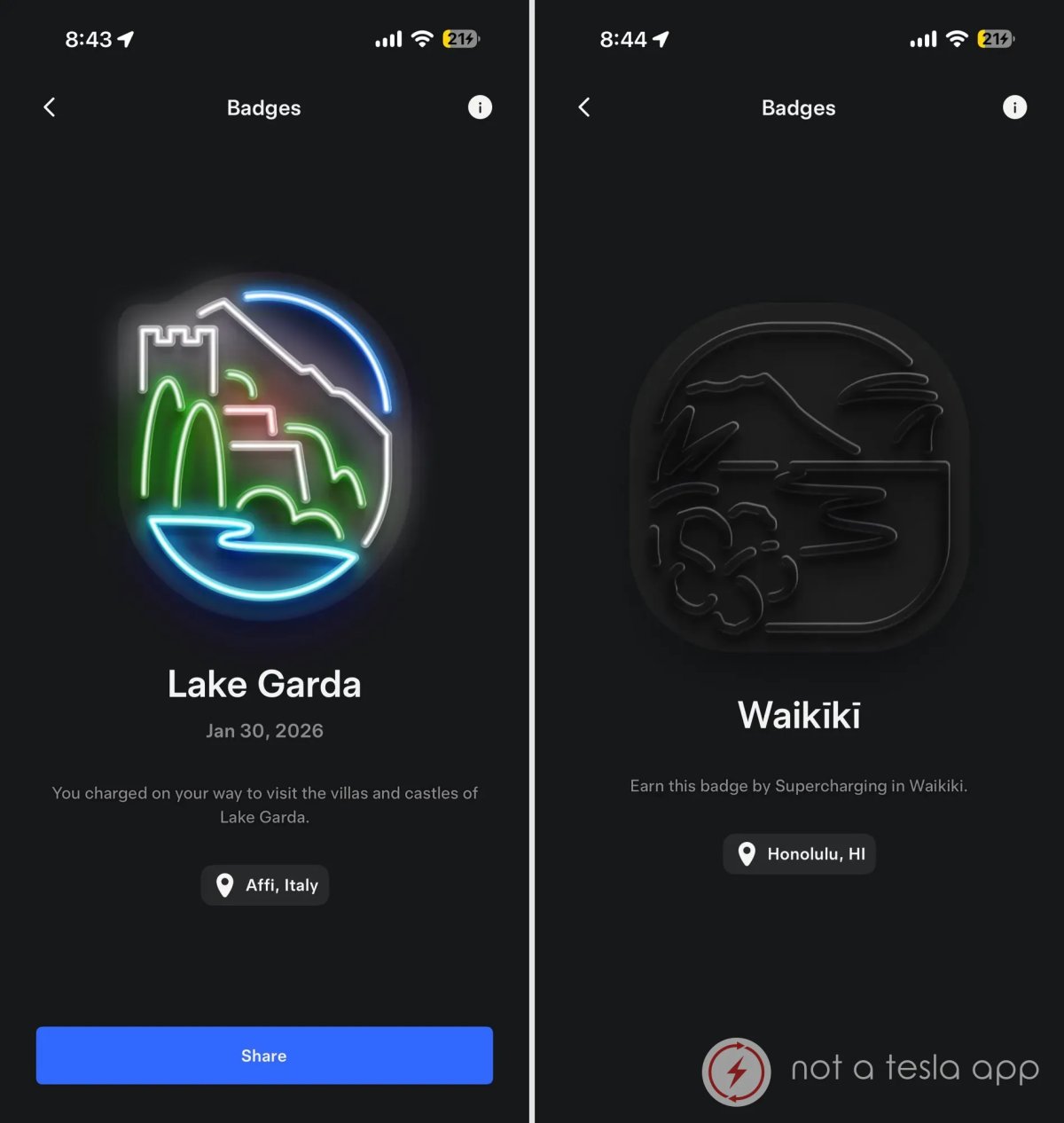
Task: Open the Affi, Italy location chip
Action: [265, 885]
